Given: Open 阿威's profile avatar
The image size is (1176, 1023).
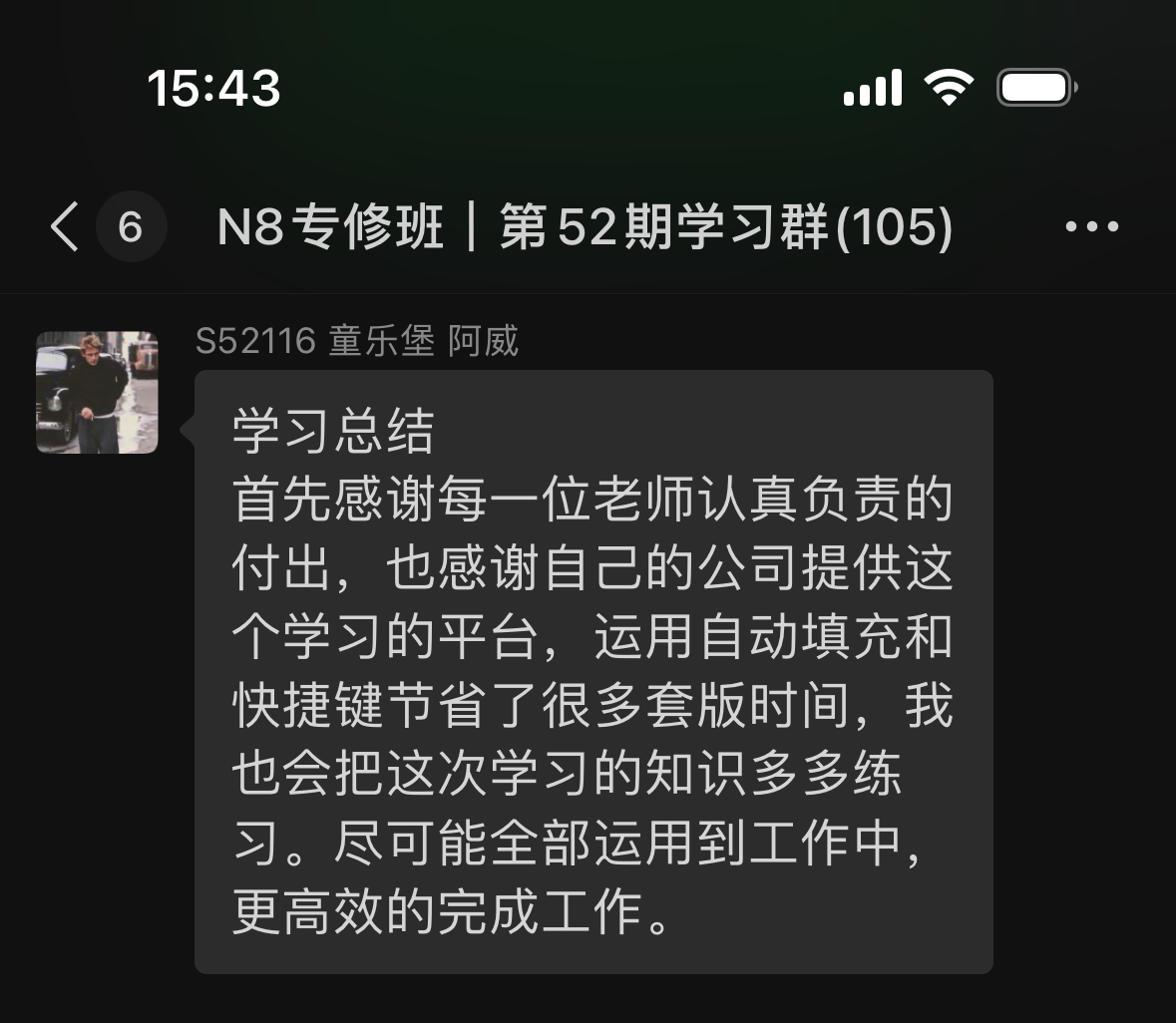Looking at the screenshot, I should (98, 393).
